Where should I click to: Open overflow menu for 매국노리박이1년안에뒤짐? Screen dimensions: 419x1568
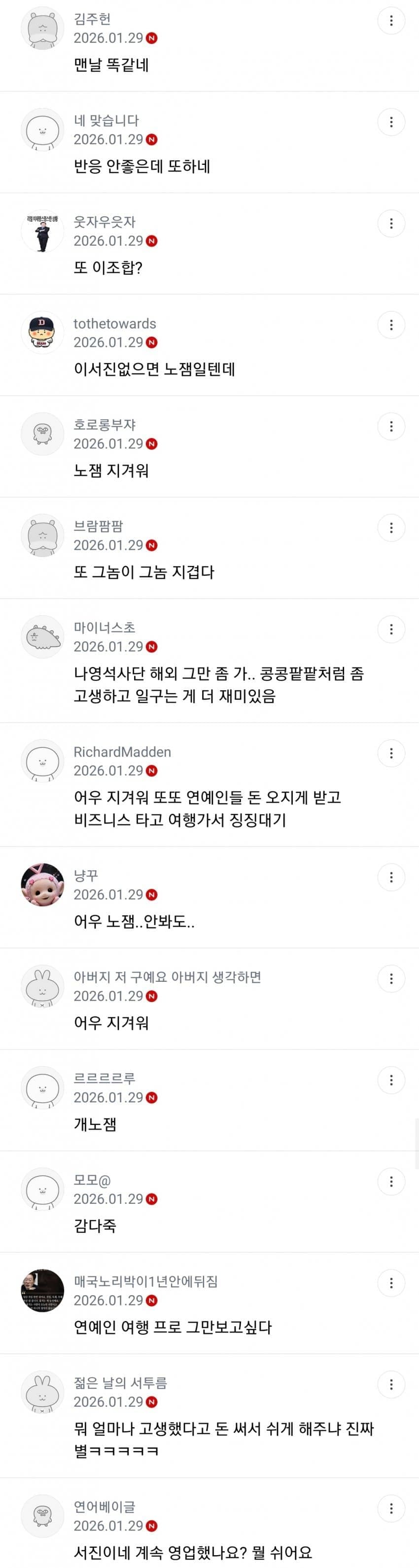click(x=391, y=1283)
